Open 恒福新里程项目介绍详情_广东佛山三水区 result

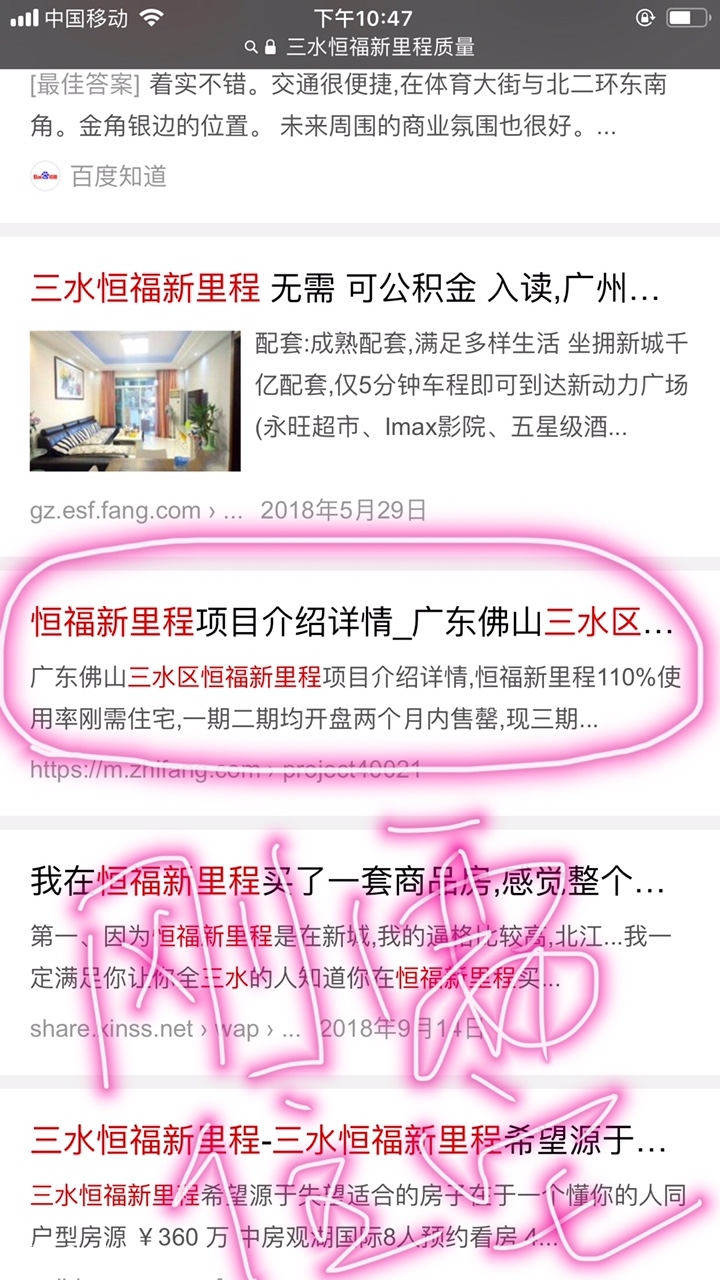click(x=352, y=623)
